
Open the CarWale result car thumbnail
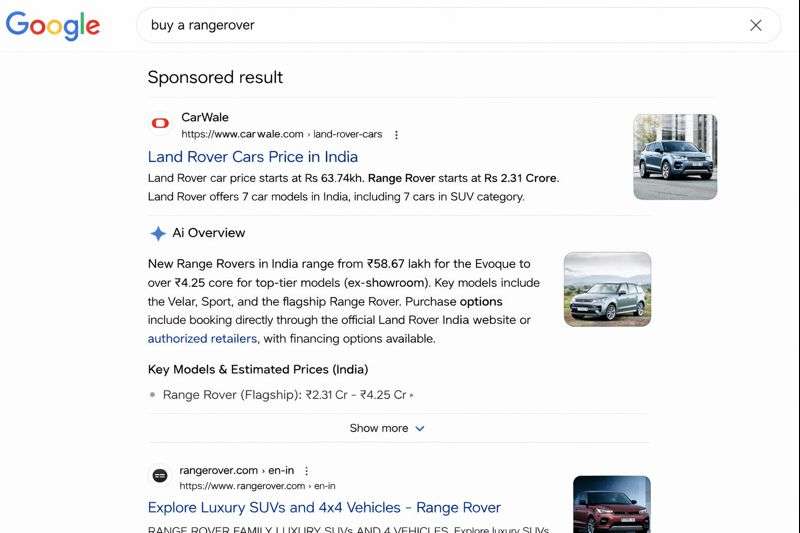pos(675,156)
